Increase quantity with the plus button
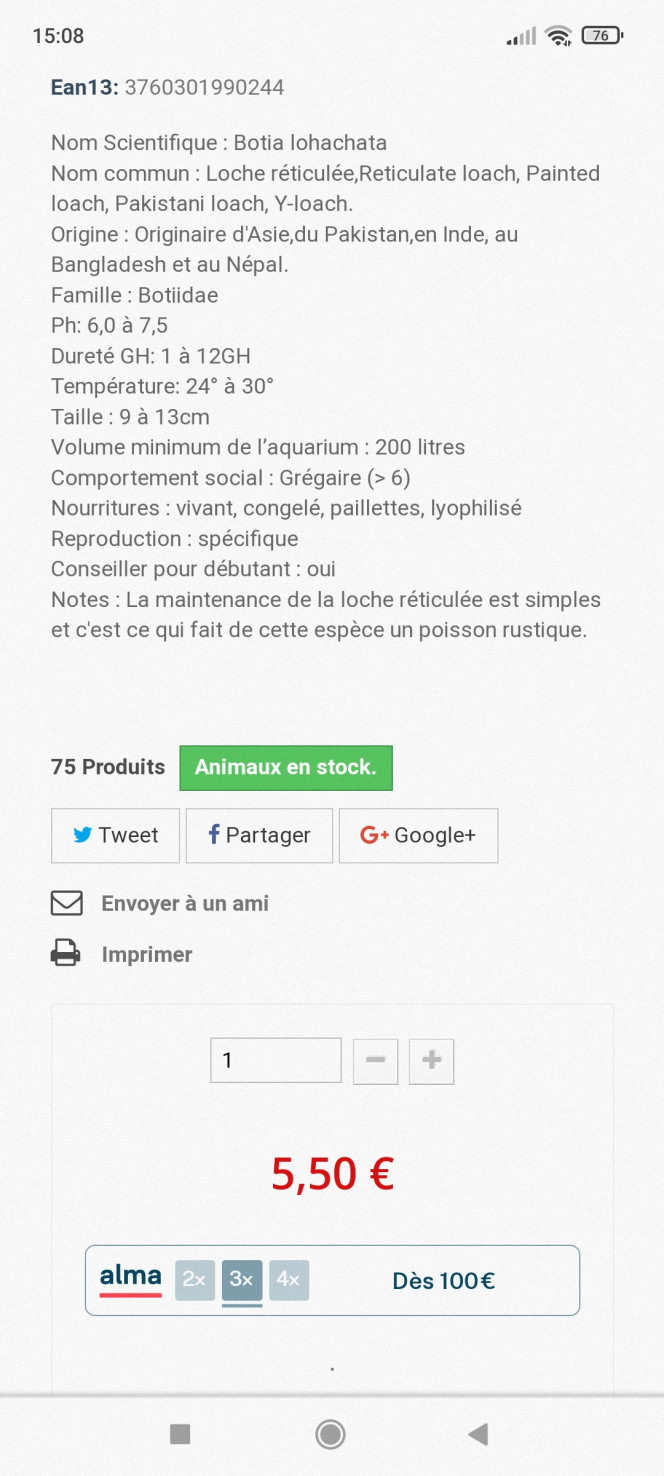The width and height of the screenshot is (664, 1476). (432, 1061)
